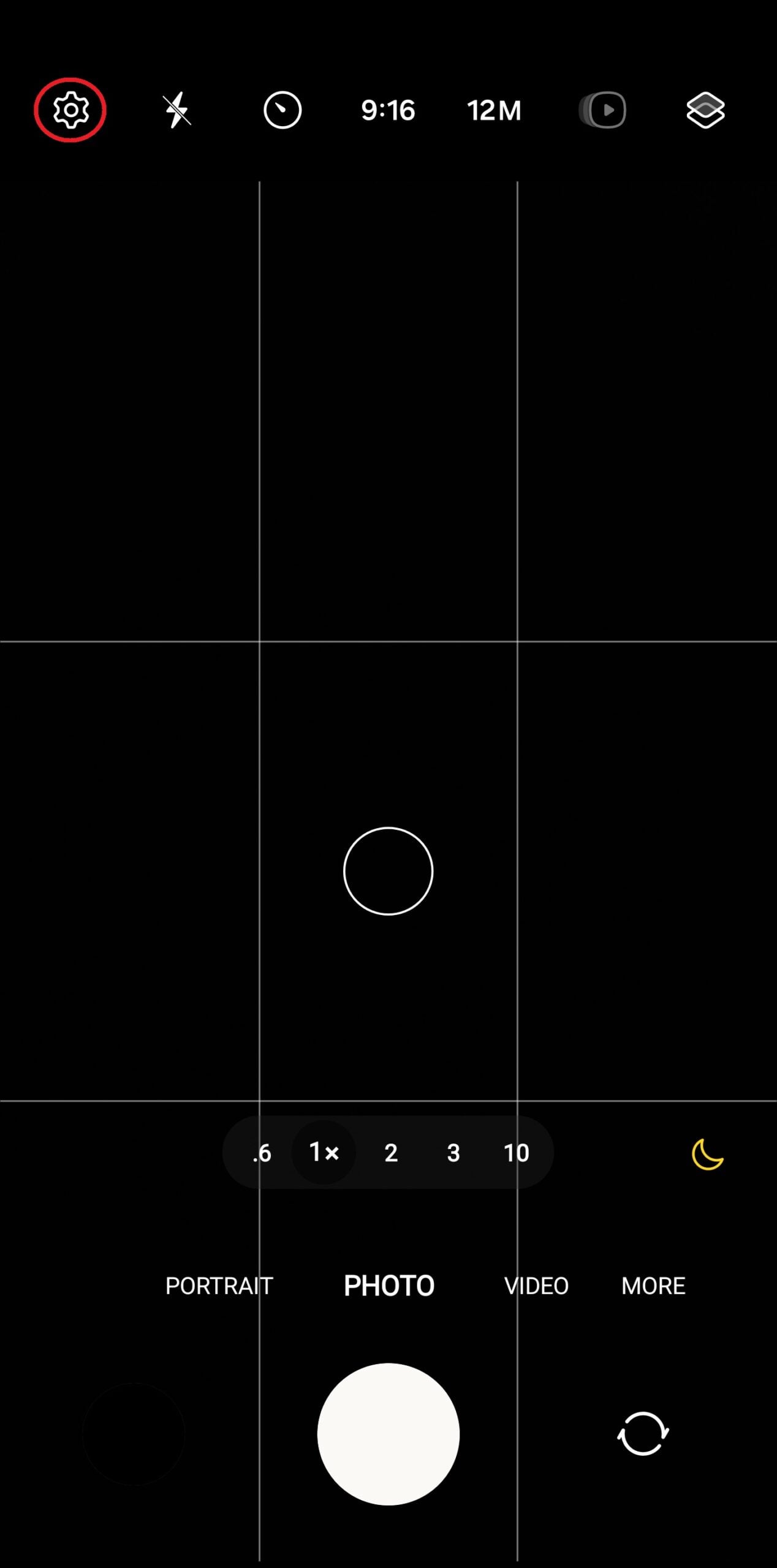Screen dimensions: 777x1568
Task: Take a photo with the shutter button
Action: [x=388, y=1434]
